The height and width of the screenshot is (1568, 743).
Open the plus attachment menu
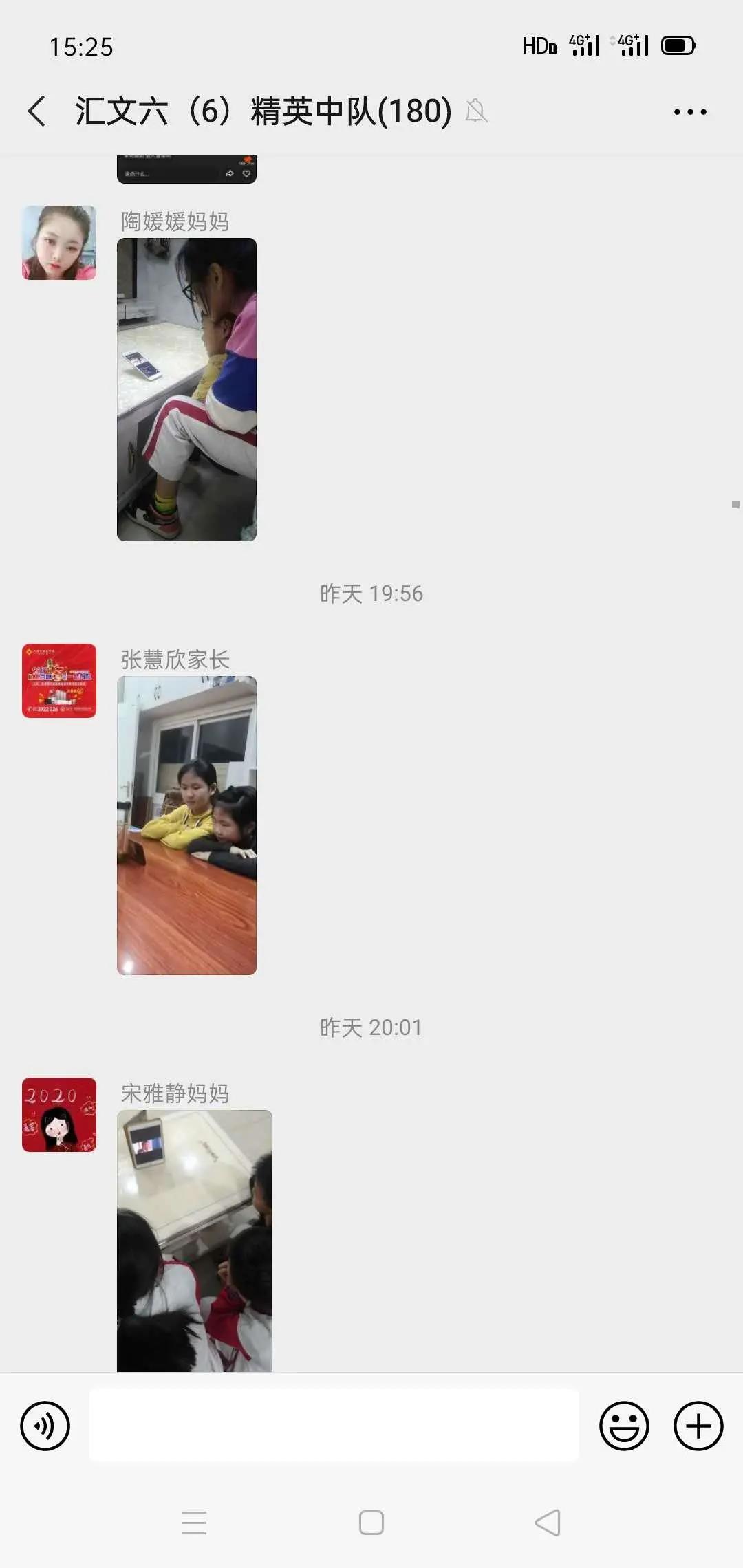(x=698, y=1426)
